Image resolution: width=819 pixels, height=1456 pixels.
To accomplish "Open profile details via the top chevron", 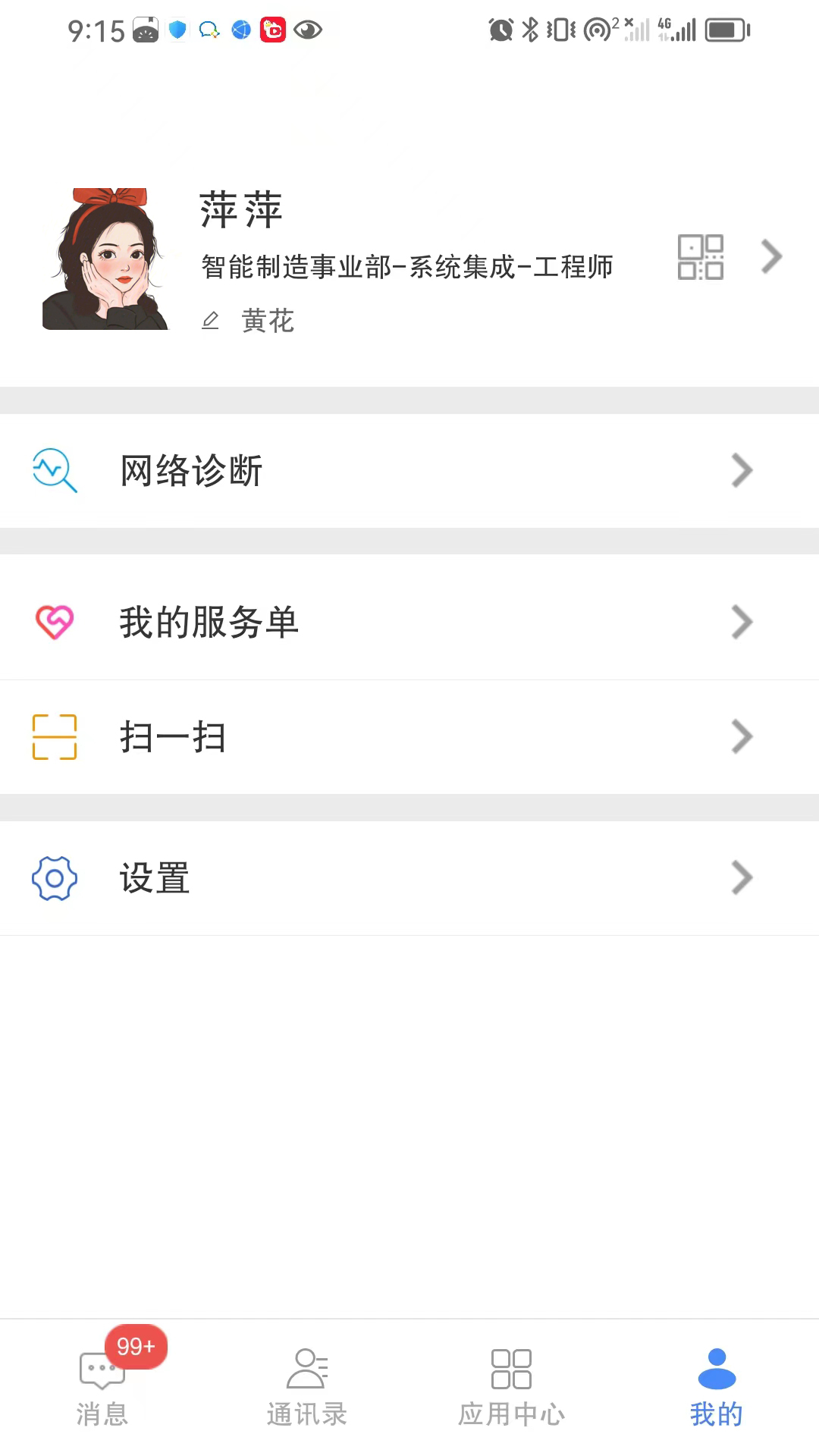I will 771,257.
